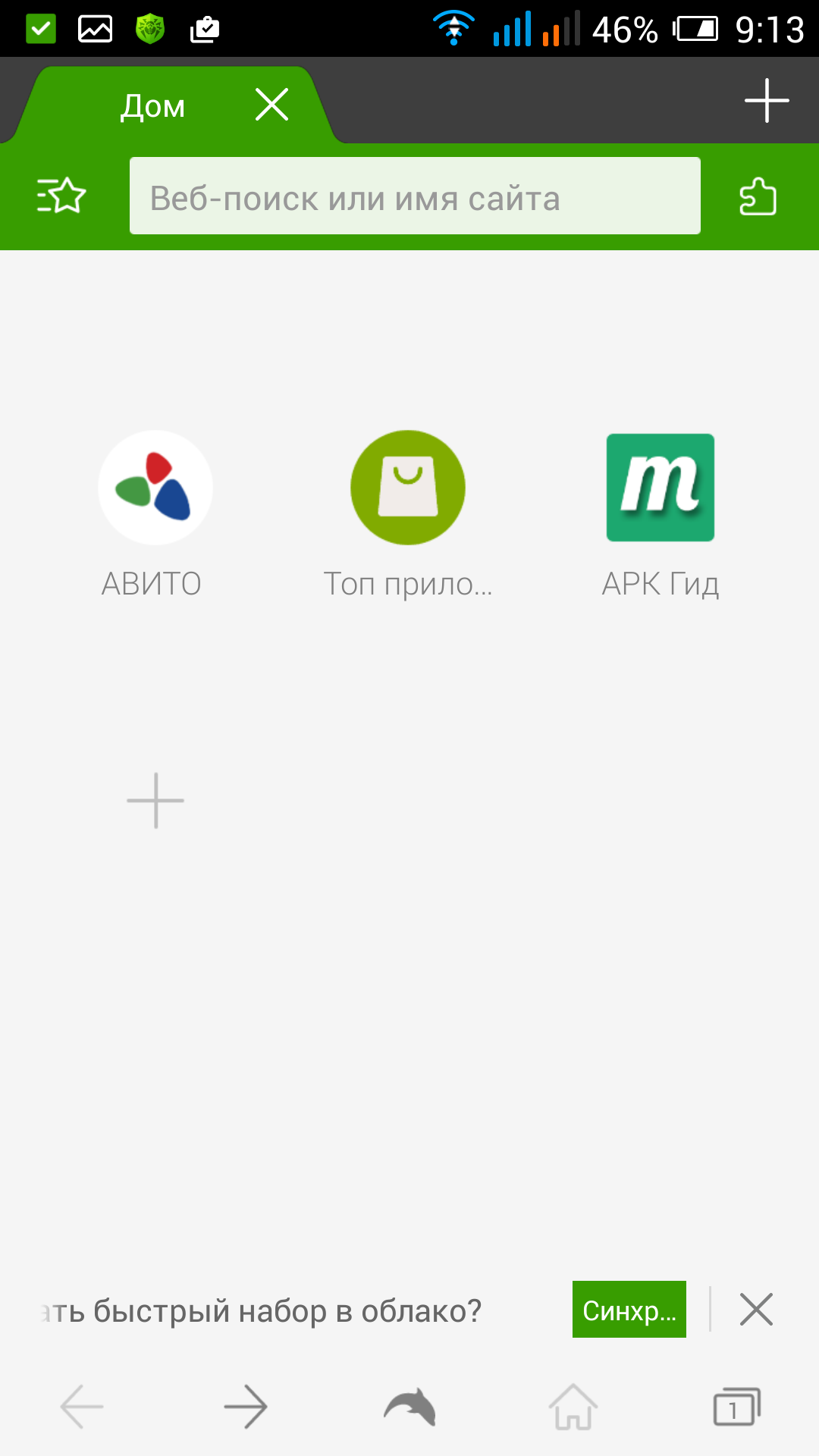Image resolution: width=819 pixels, height=1456 pixels.
Task: Select the Дом tab
Action: [x=153, y=105]
